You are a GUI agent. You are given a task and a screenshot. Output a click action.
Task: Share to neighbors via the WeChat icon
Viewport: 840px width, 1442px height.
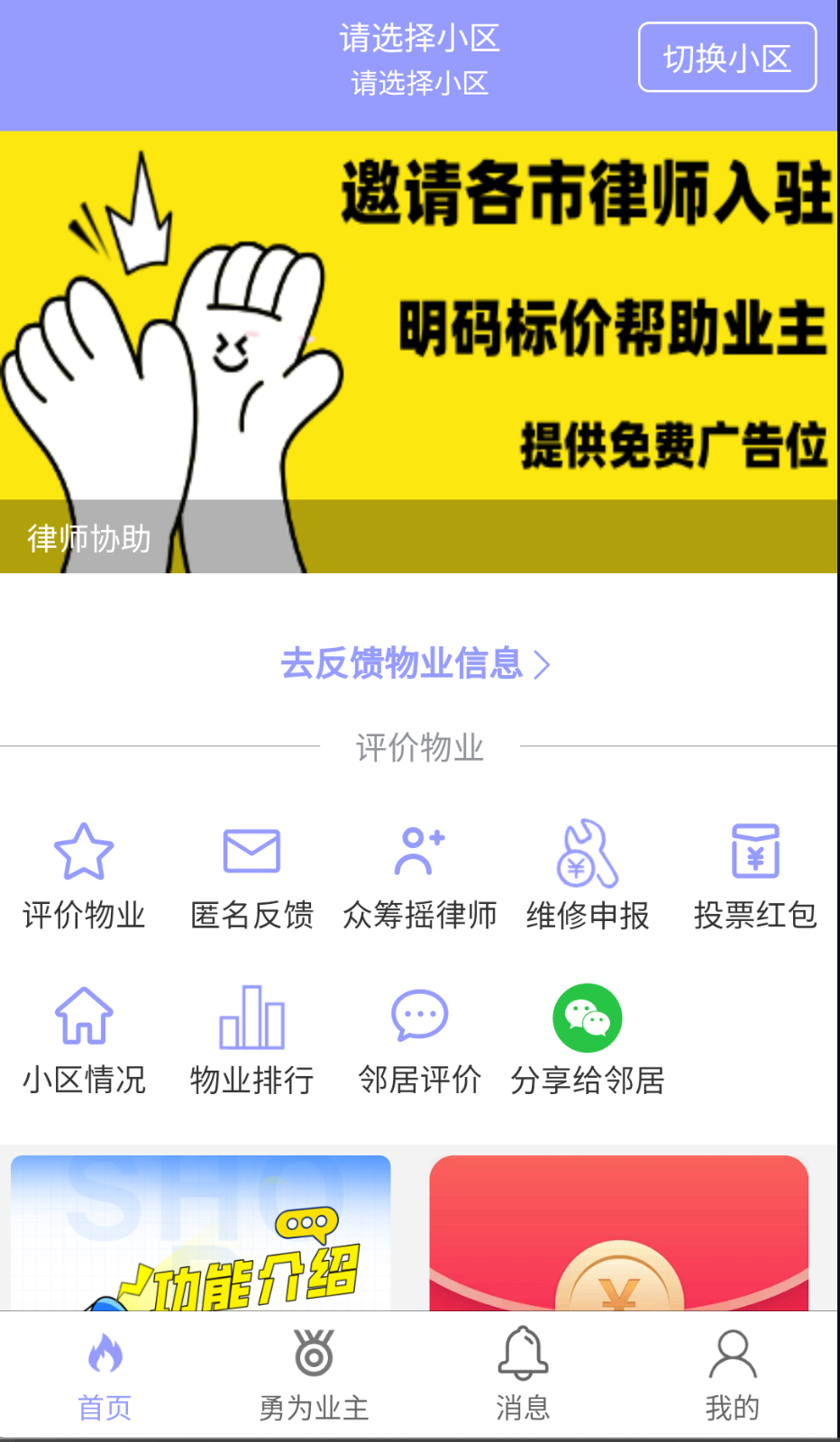[587, 1017]
